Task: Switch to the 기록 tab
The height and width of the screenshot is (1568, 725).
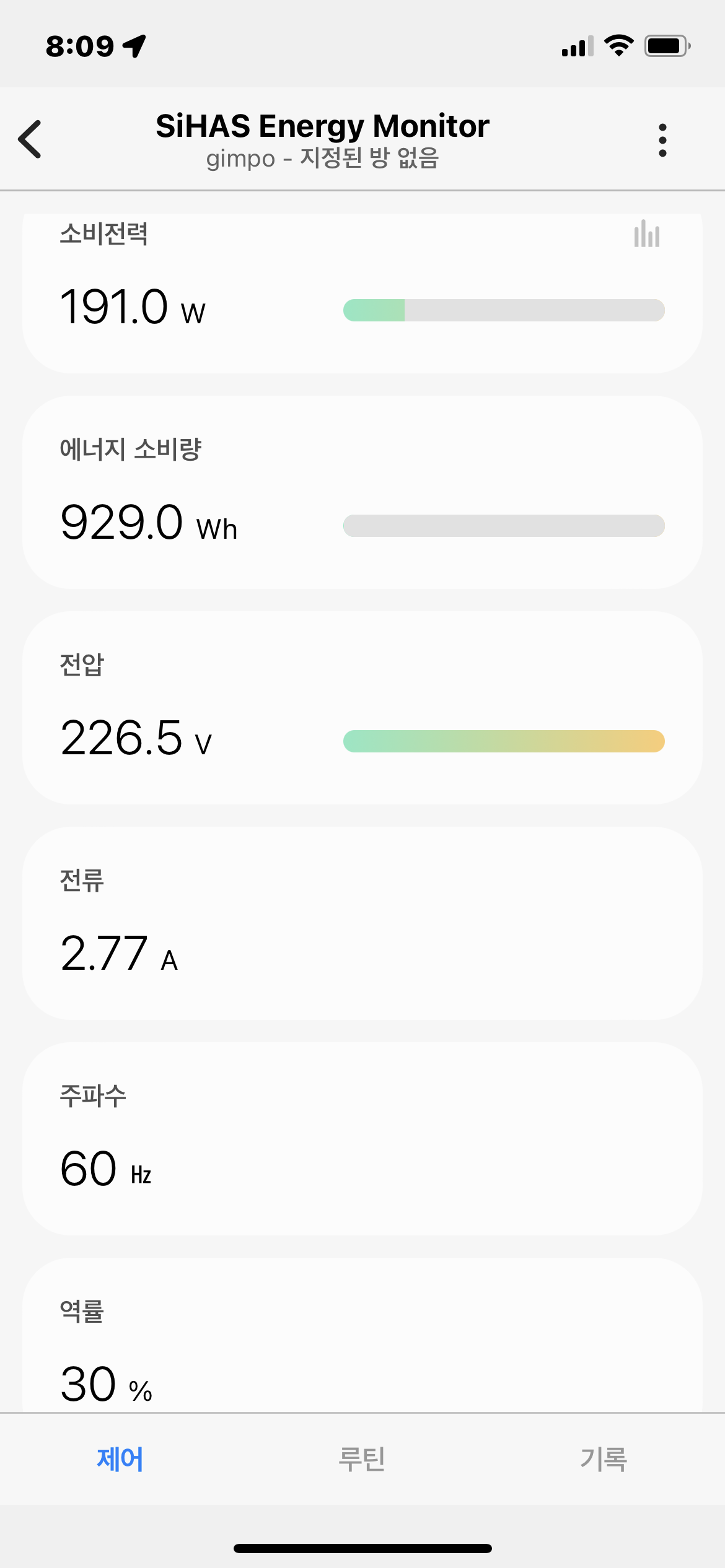Action: point(604,1458)
